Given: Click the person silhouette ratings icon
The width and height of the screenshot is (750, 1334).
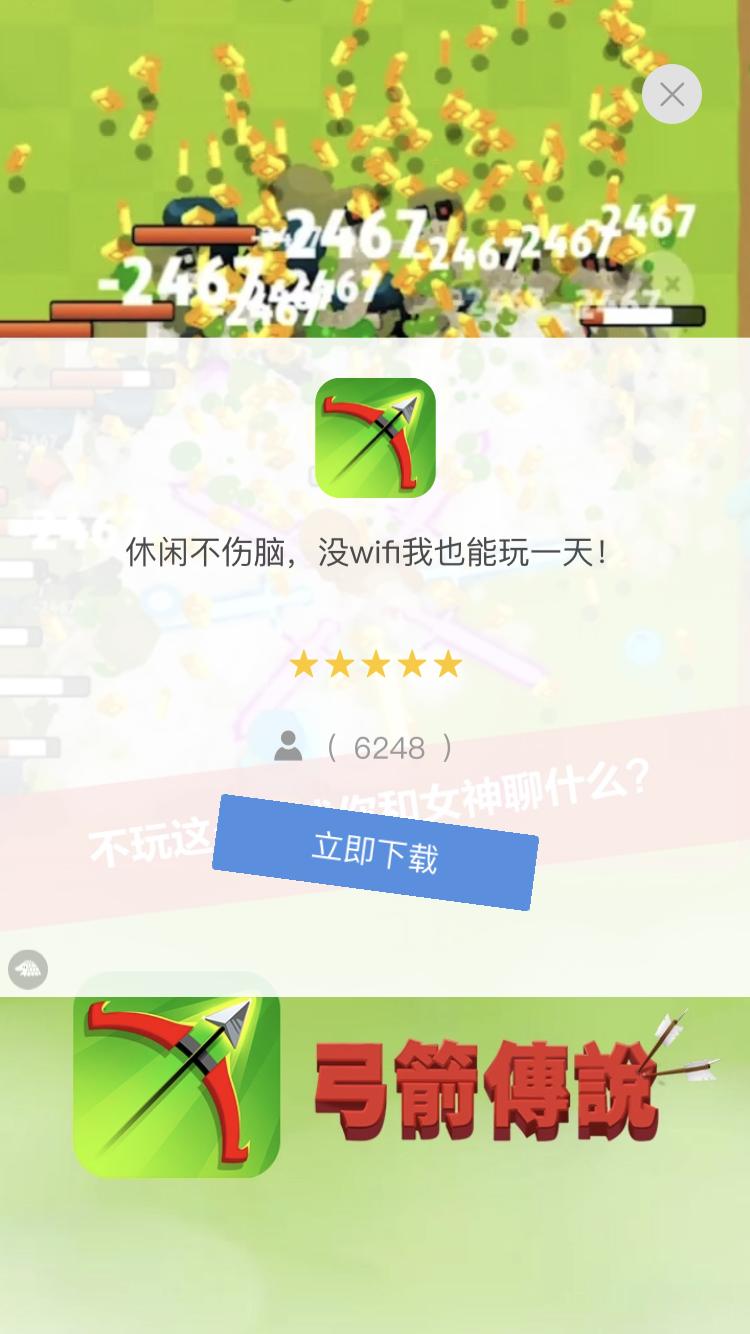Looking at the screenshot, I should (x=289, y=747).
